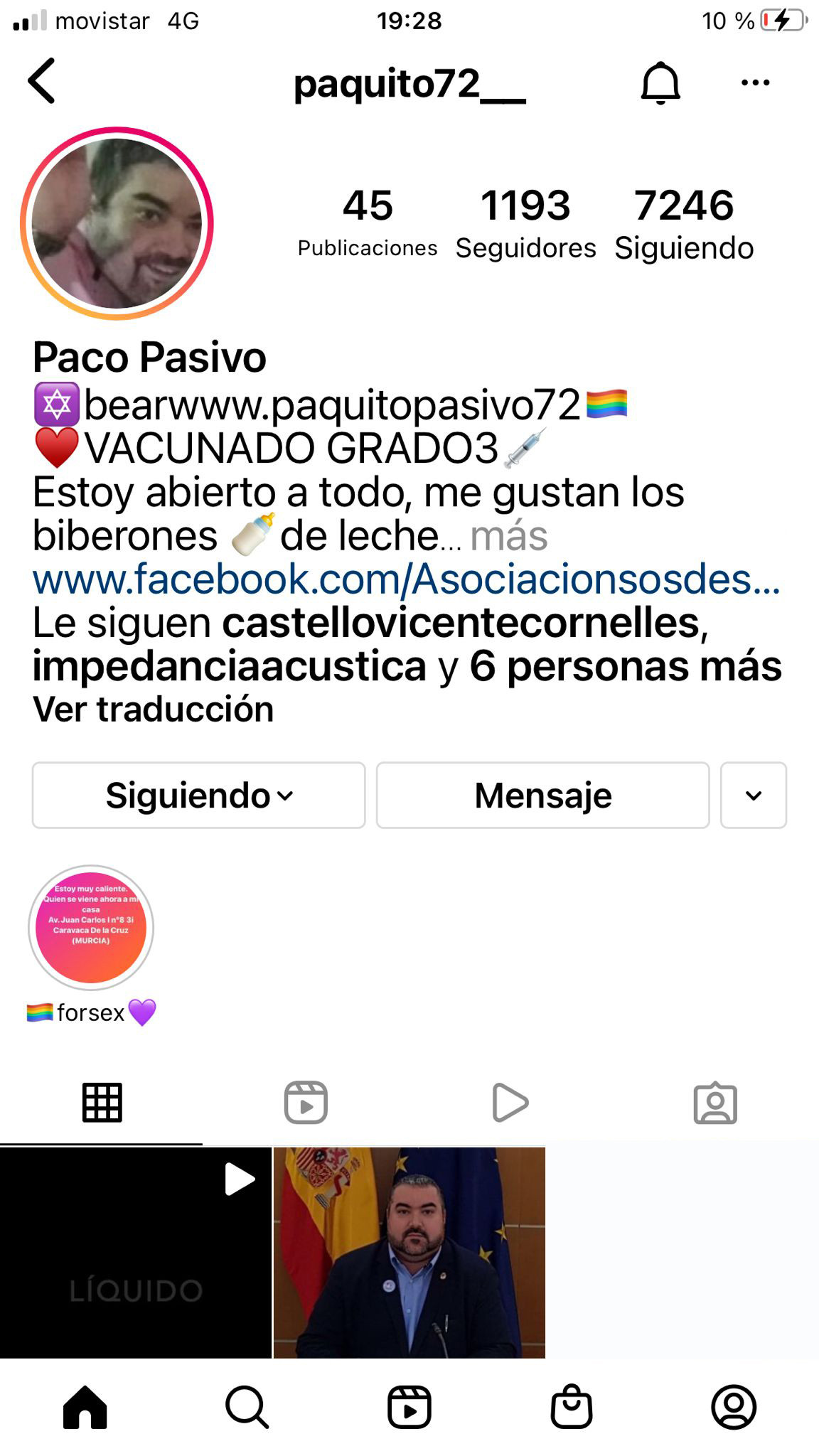Open the options menu (three dots)
Screen dimensions: 819x1456
(x=756, y=82)
